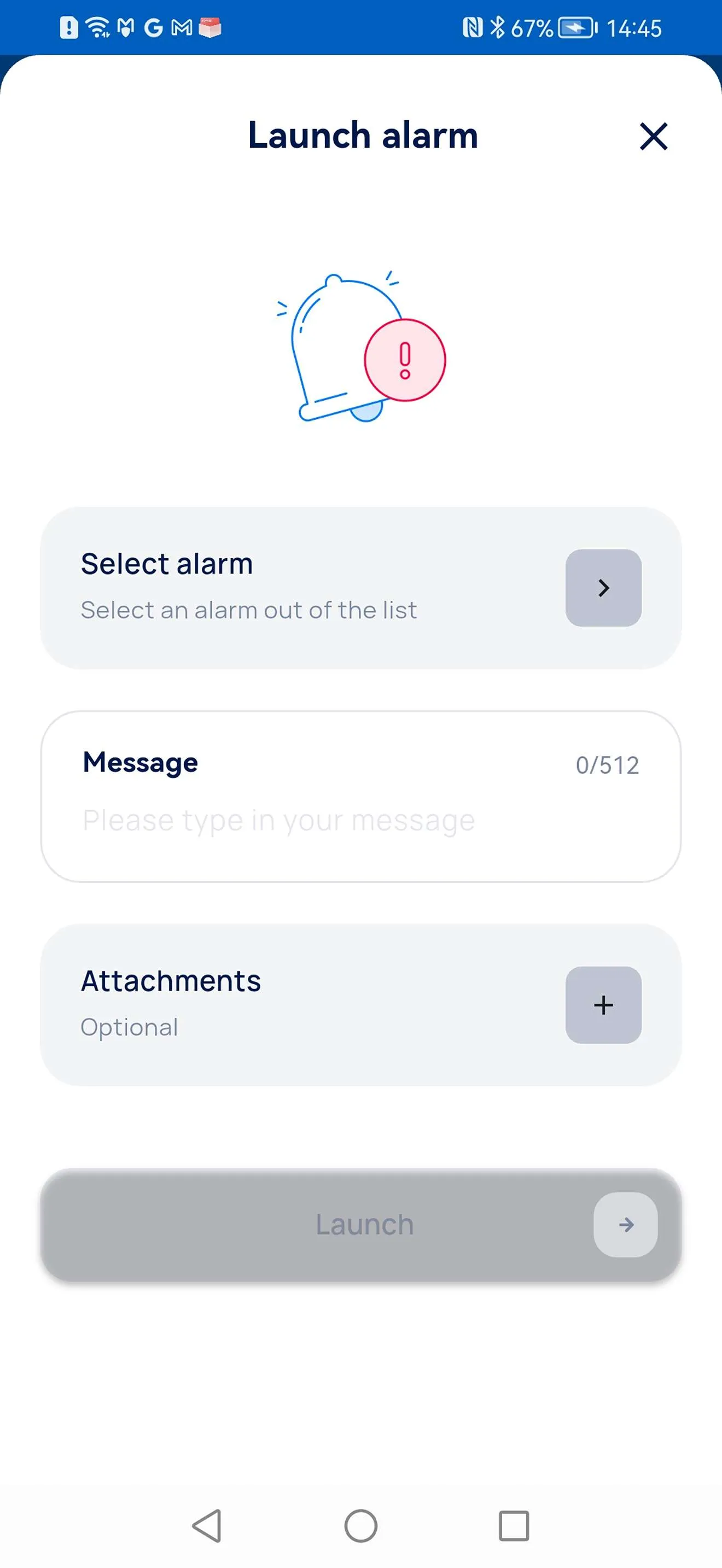Viewport: 722px width, 1568px height.
Task: Tap the bell alarm illustration
Action: click(341, 347)
